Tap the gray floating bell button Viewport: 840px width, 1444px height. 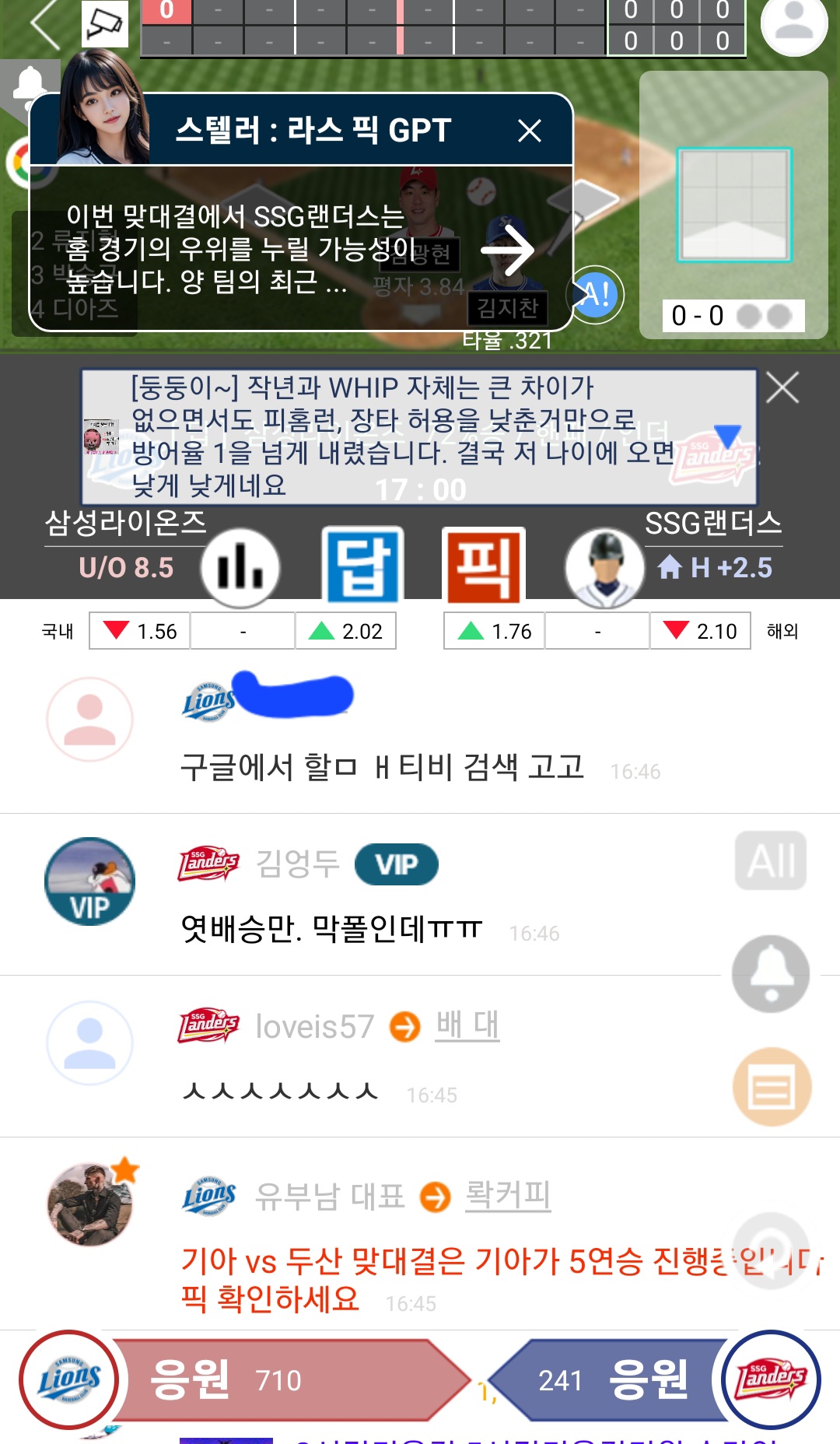[771, 974]
